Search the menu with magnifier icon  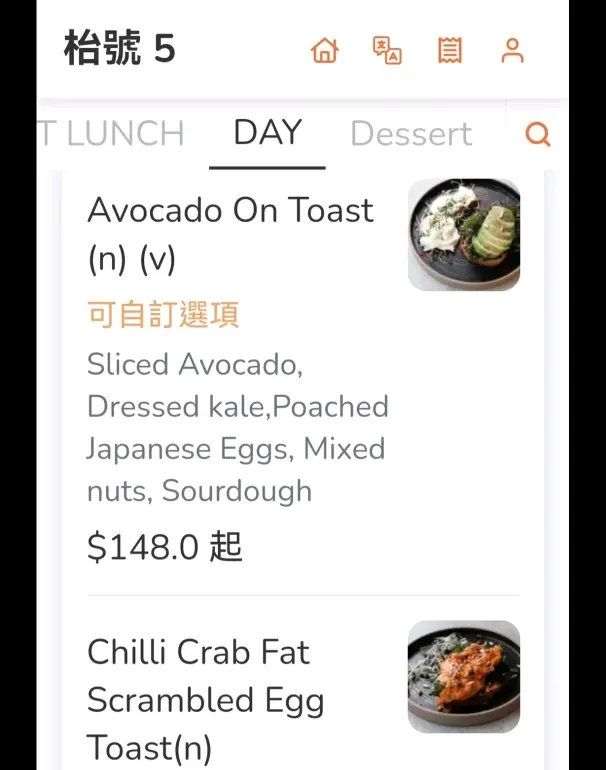tap(538, 134)
